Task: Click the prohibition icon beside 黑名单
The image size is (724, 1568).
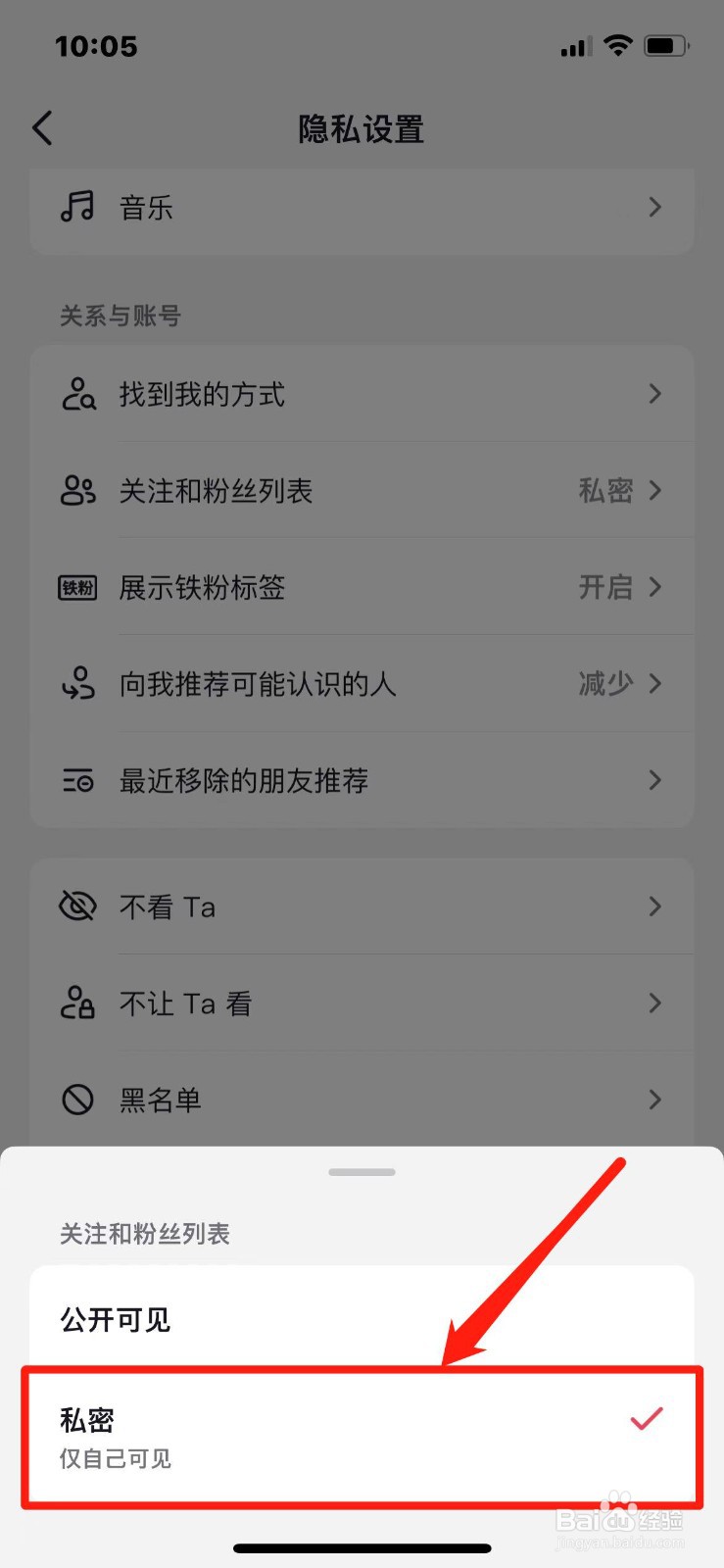Action: pyautogui.click(x=77, y=1100)
